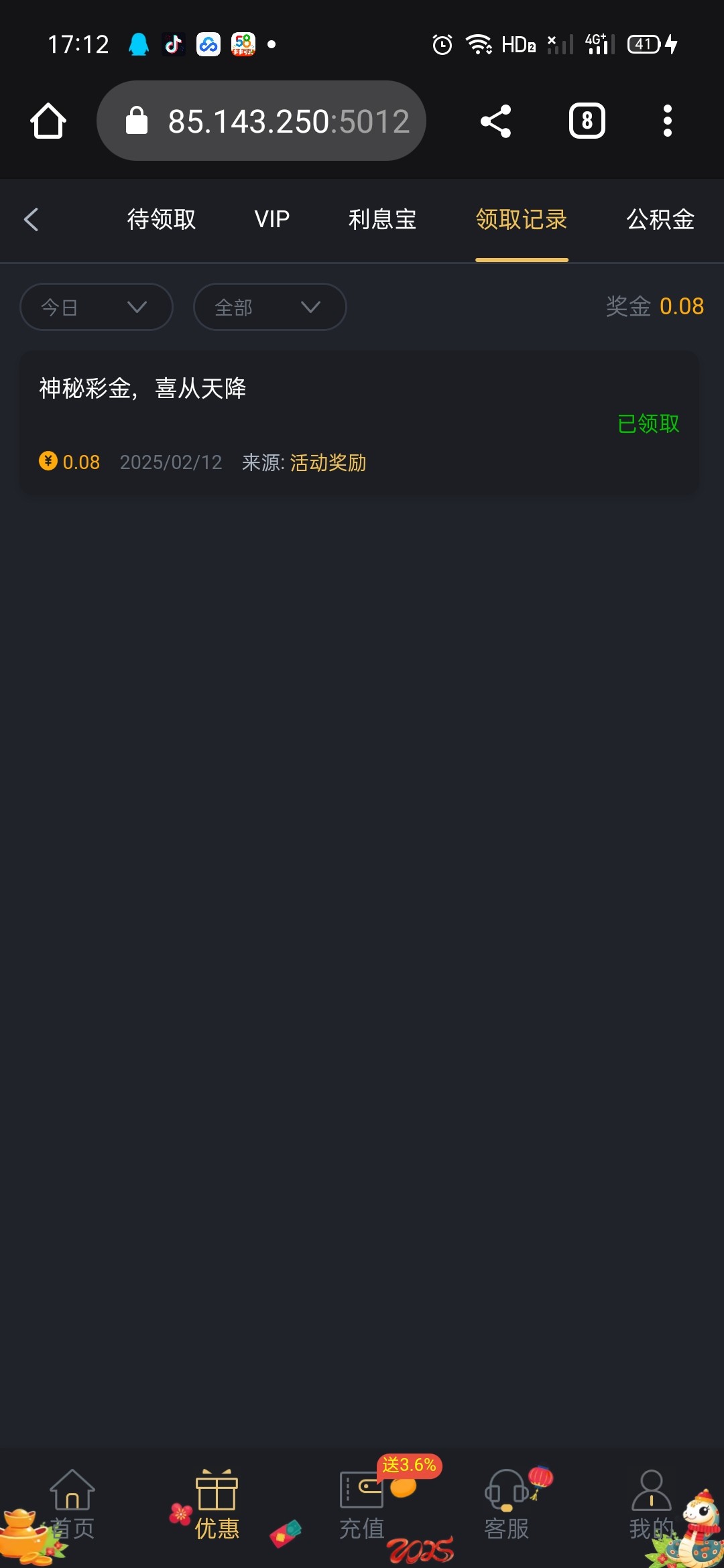Open the VIP tab
724x1568 pixels.
pyautogui.click(x=272, y=220)
